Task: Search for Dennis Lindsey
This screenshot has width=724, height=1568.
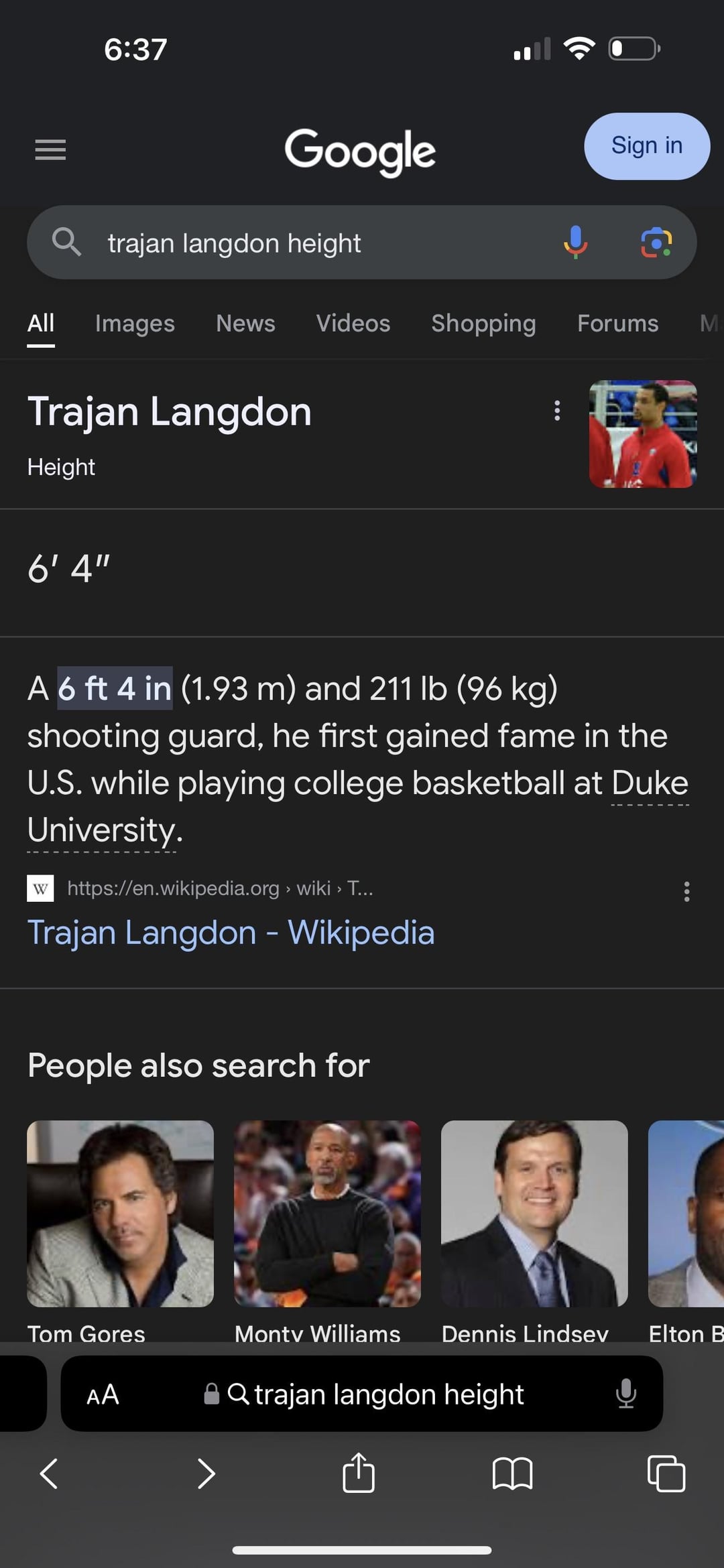Action: (x=534, y=1214)
